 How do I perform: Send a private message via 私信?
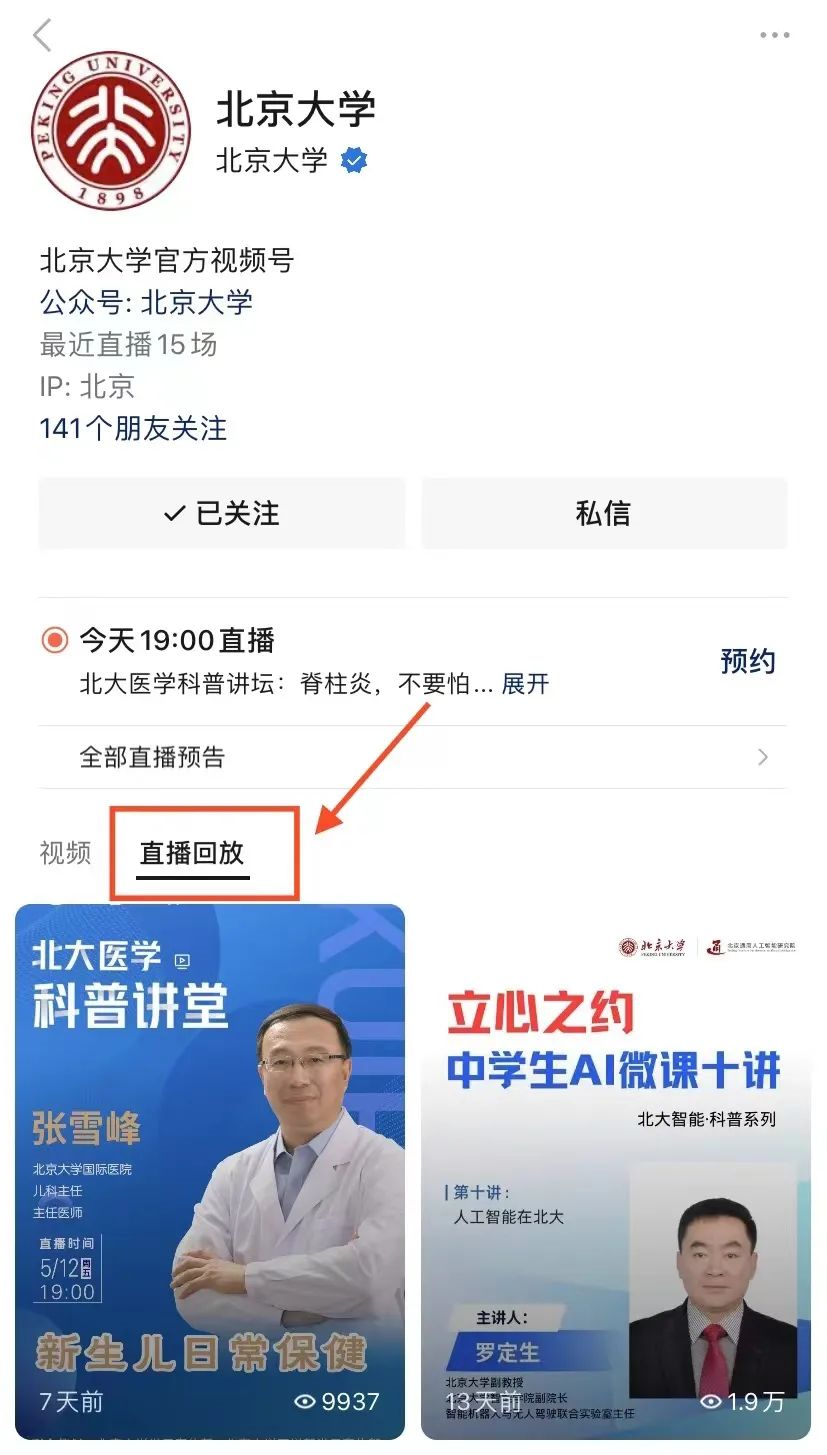[x=603, y=513]
